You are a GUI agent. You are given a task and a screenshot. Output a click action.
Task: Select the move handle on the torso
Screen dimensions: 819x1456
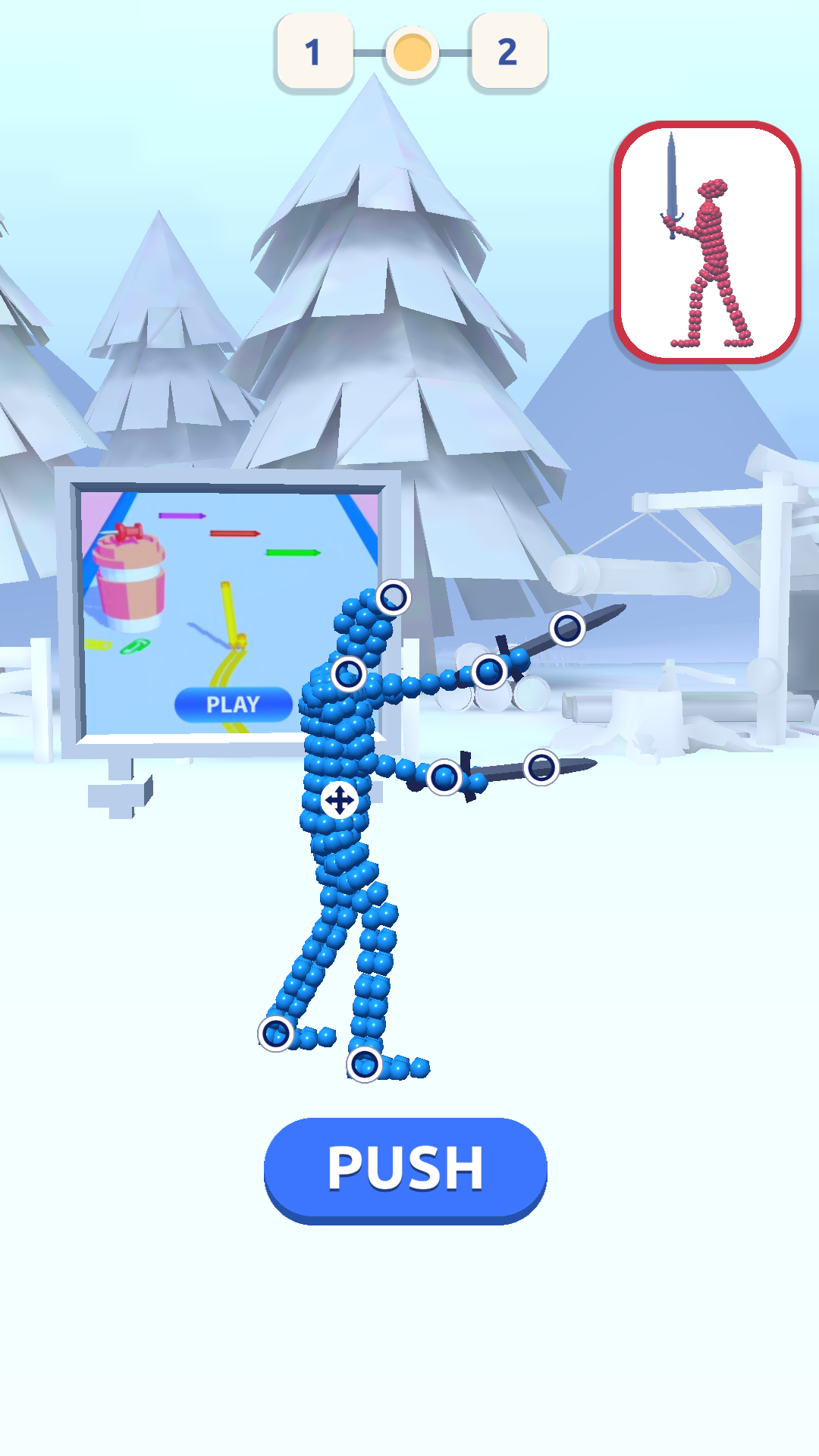click(x=339, y=800)
